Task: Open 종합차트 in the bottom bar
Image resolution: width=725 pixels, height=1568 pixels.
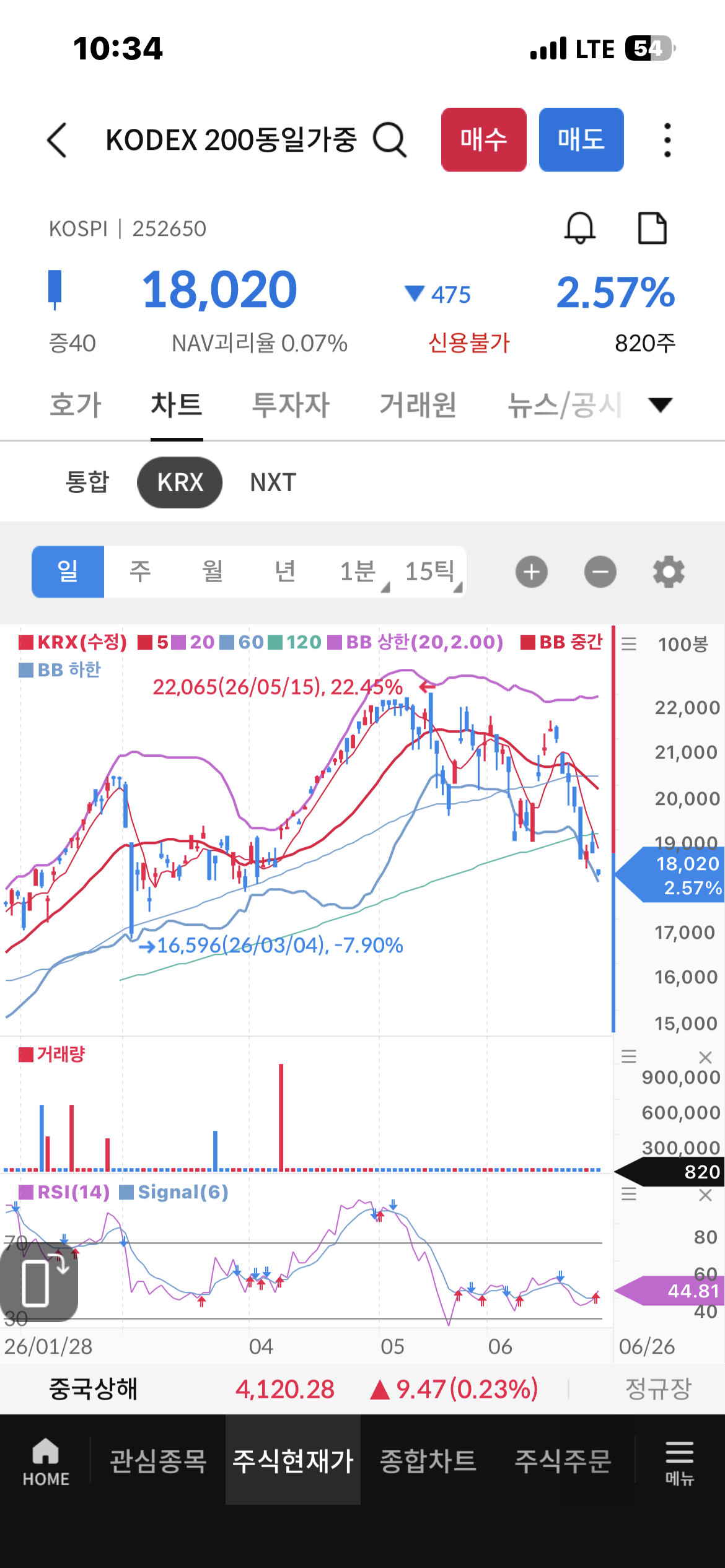Action: coord(428,1460)
